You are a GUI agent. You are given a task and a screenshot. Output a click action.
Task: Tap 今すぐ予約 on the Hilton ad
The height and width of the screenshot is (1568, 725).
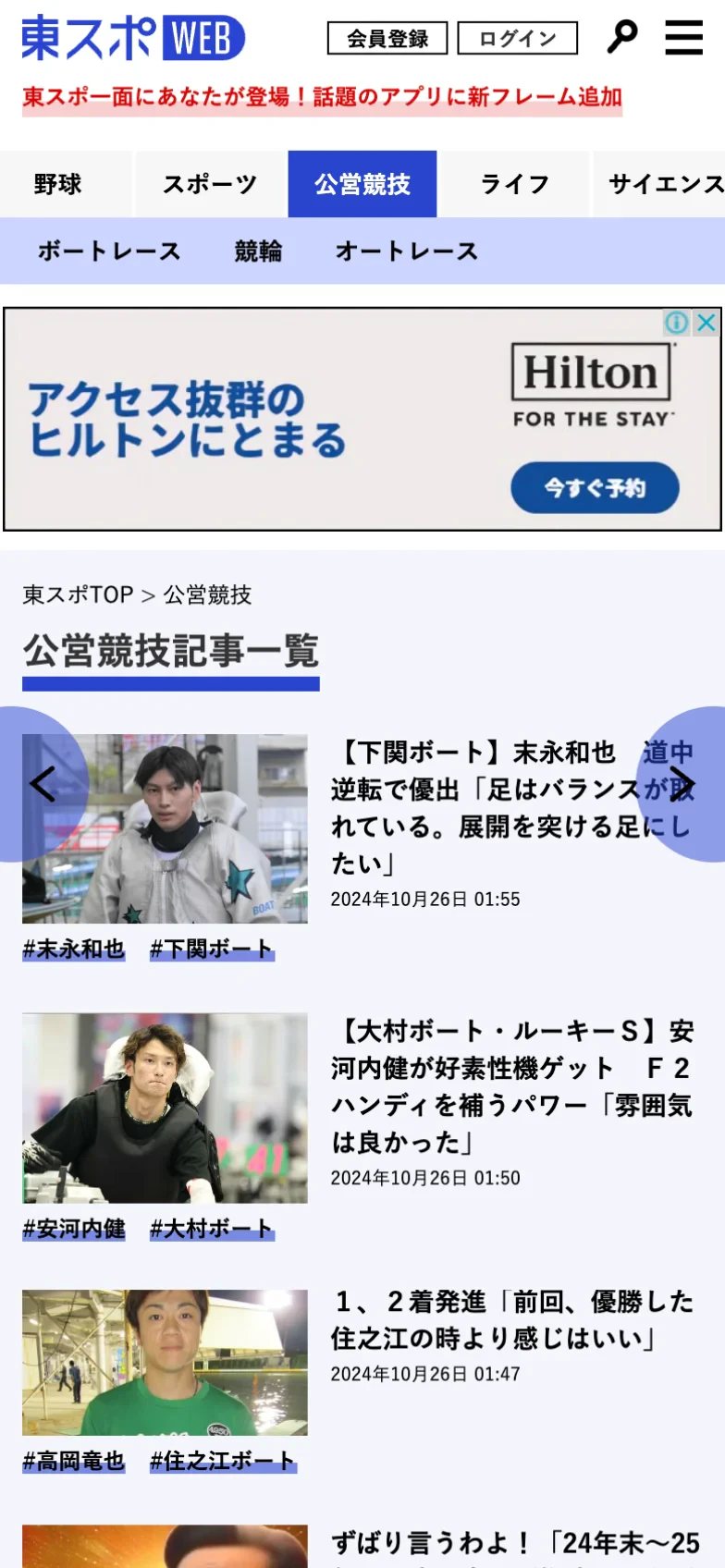(595, 487)
